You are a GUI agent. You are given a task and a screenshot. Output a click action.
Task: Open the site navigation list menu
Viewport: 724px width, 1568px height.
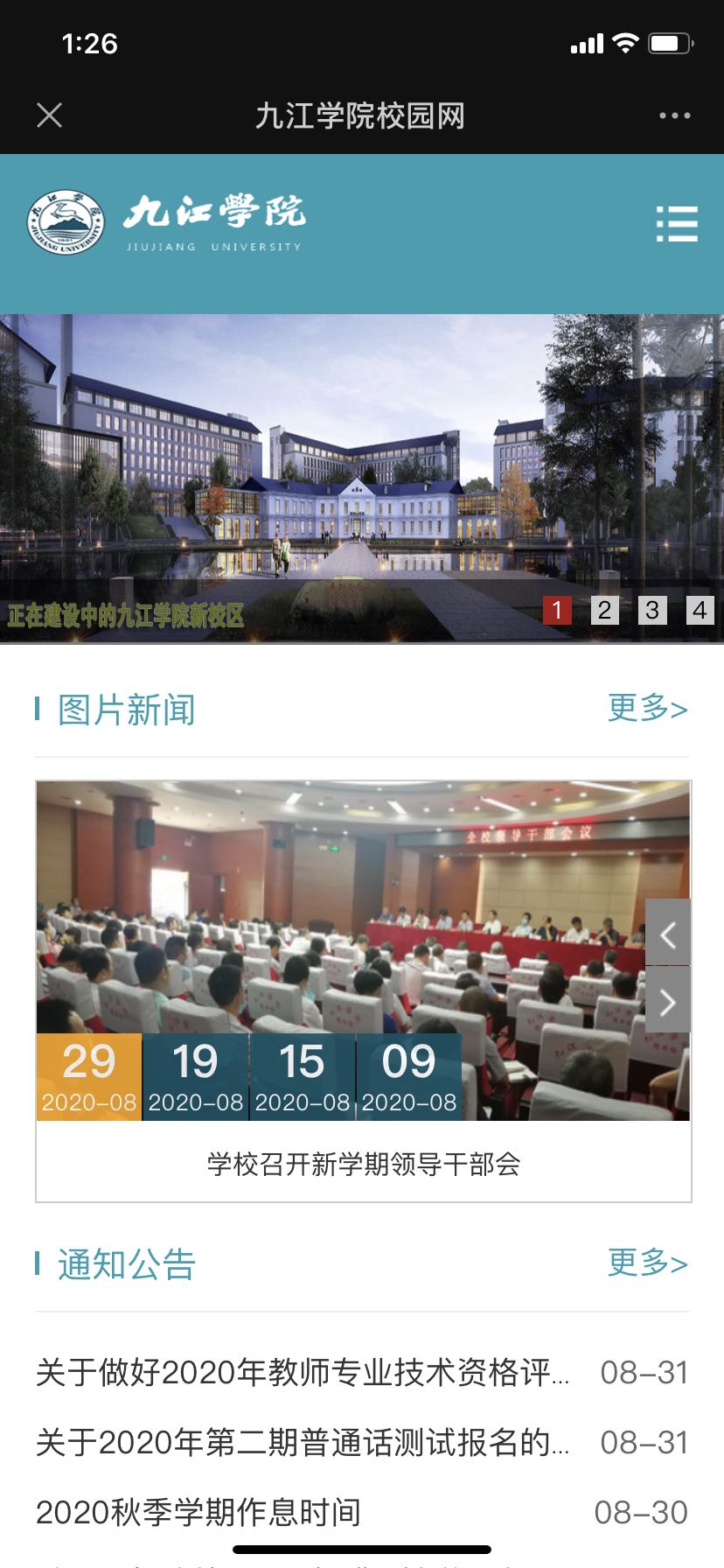coord(677,224)
